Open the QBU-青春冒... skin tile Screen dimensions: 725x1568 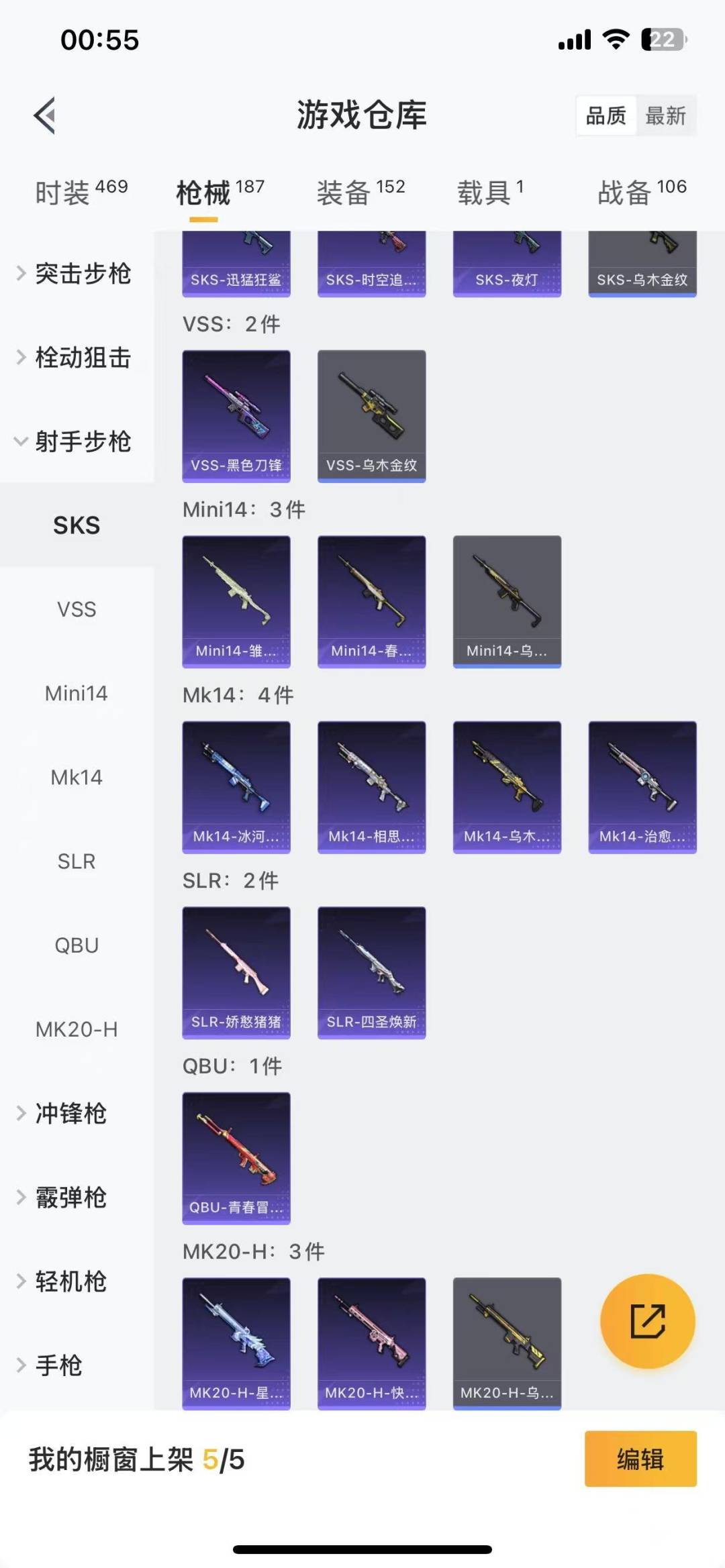(236, 1158)
